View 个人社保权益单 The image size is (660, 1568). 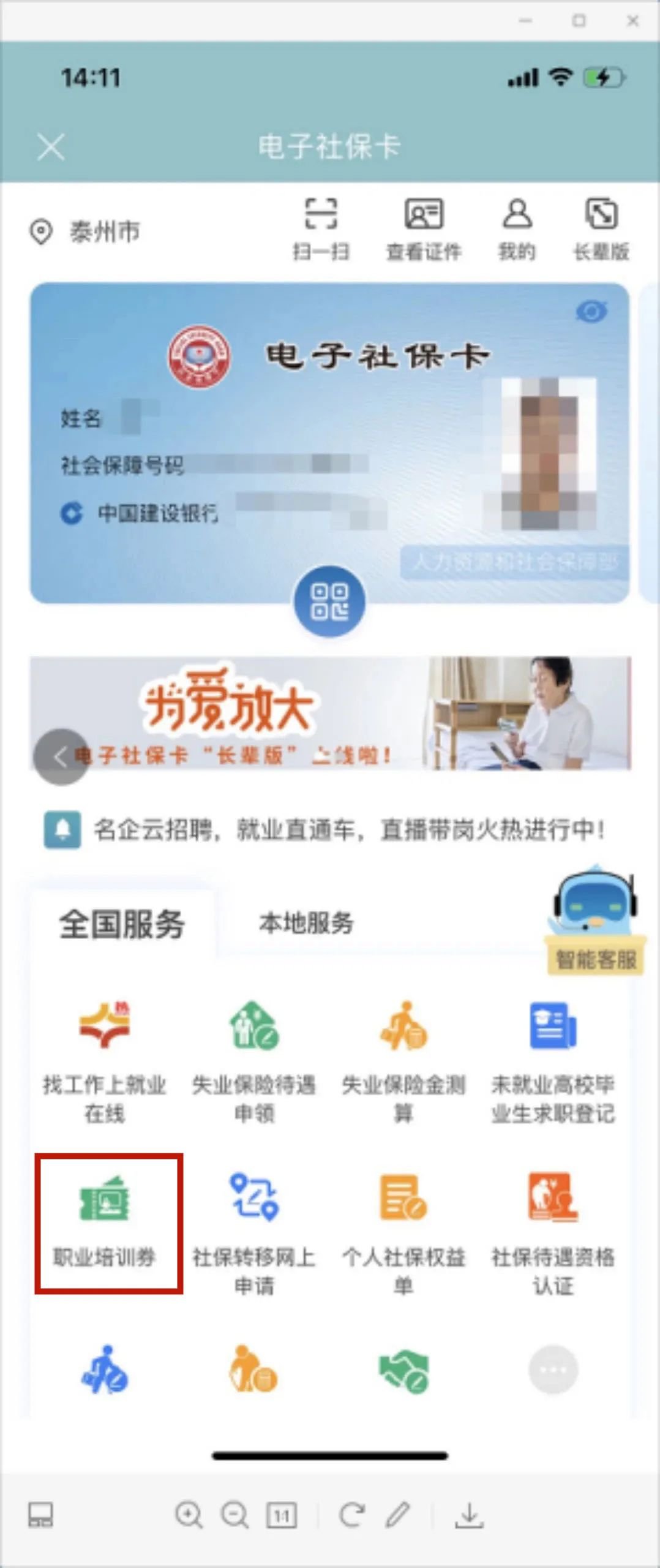pyautogui.click(x=403, y=1232)
